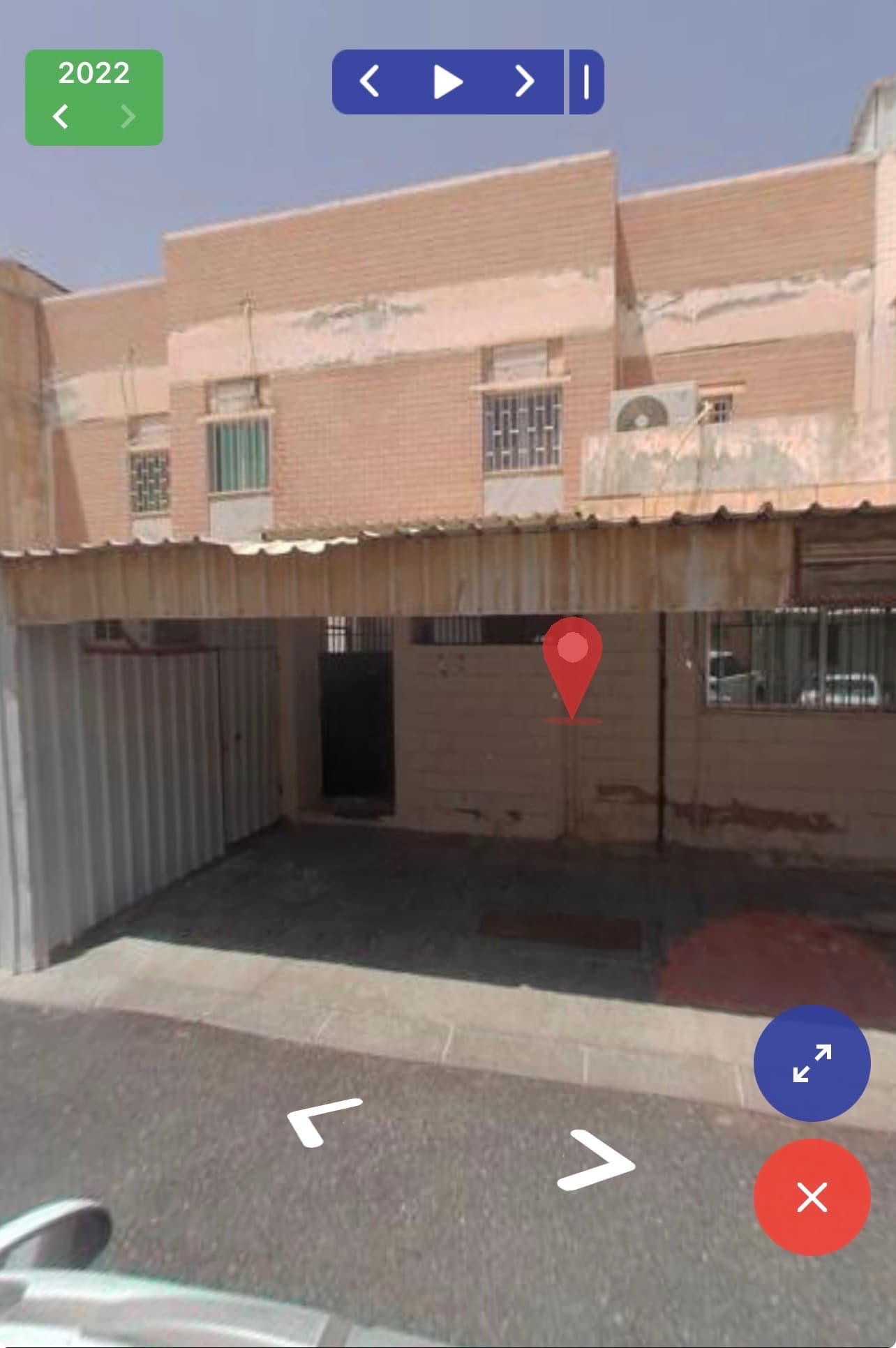Viewport: 896px width, 1348px height.
Task: Expand the view to fullscreen
Action: [x=812, y=1063]
